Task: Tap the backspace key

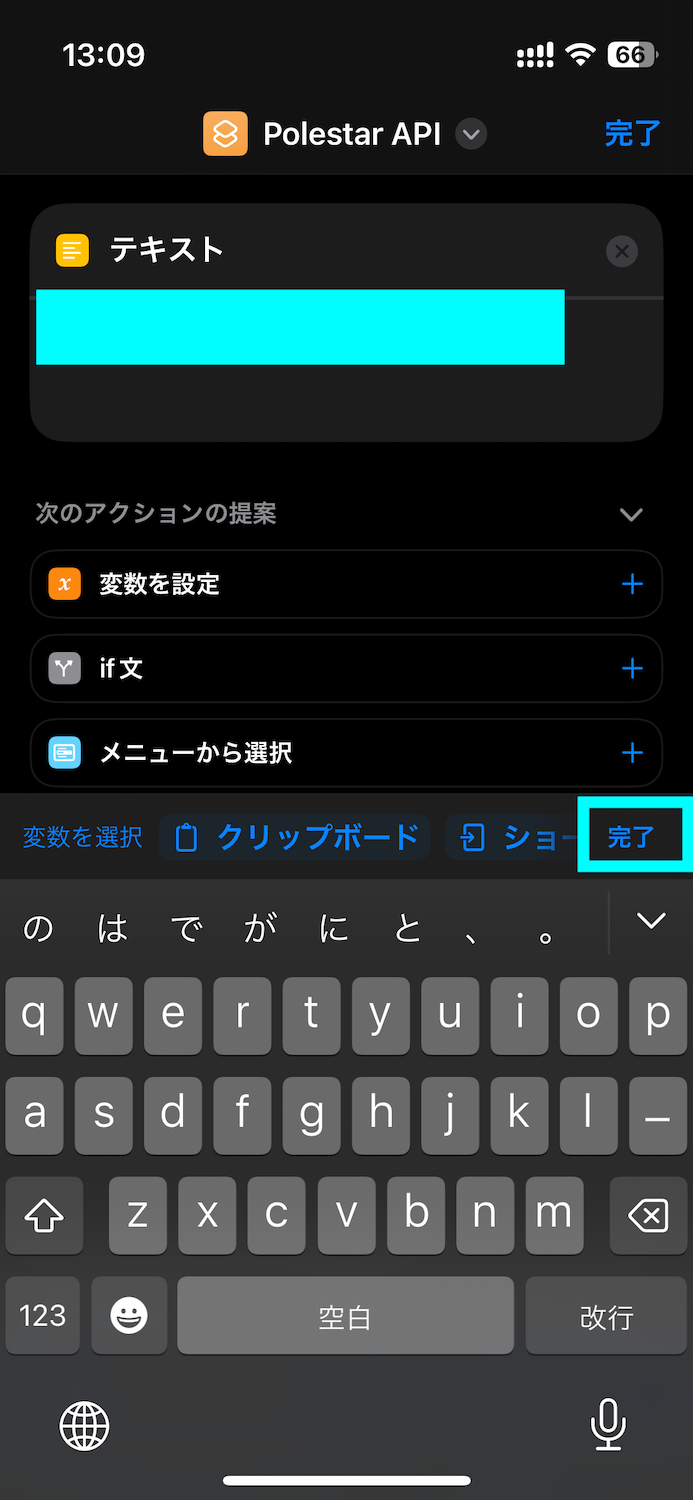Action: point(647,1216)
